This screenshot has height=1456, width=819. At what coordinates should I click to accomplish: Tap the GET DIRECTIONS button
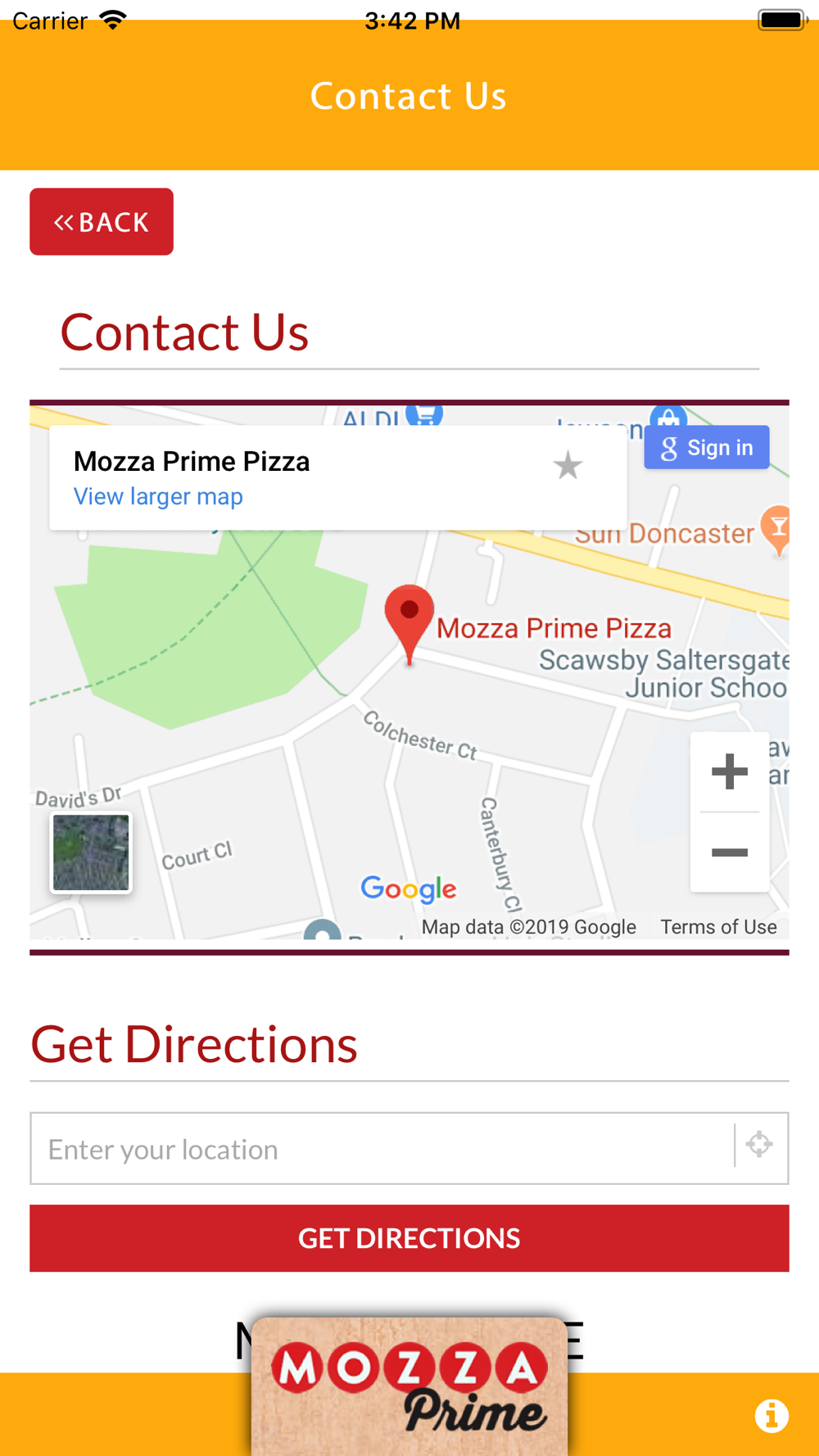(409, 1238)
